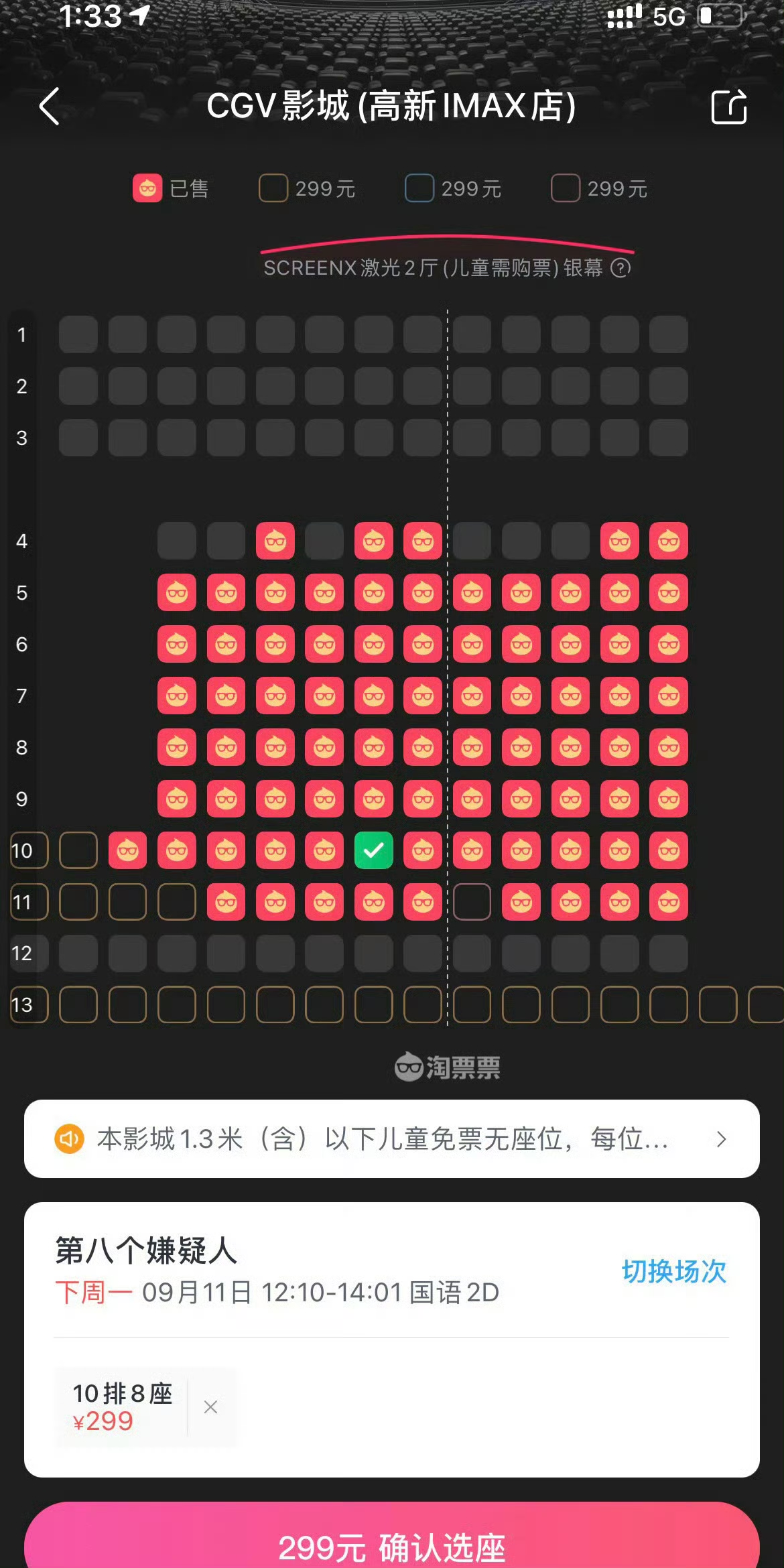Confirm seat selection for 299元
Screen dimensions: 784x1568
coord(392,1545)
